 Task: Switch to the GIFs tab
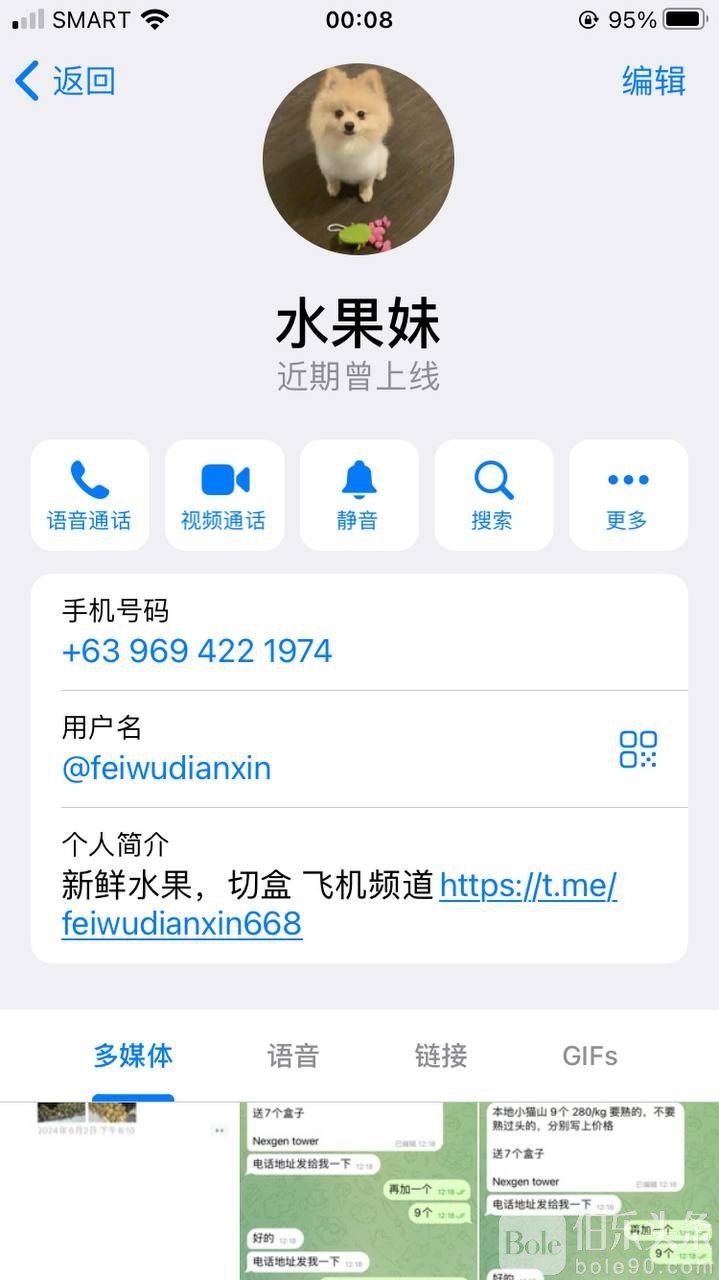590,1055
